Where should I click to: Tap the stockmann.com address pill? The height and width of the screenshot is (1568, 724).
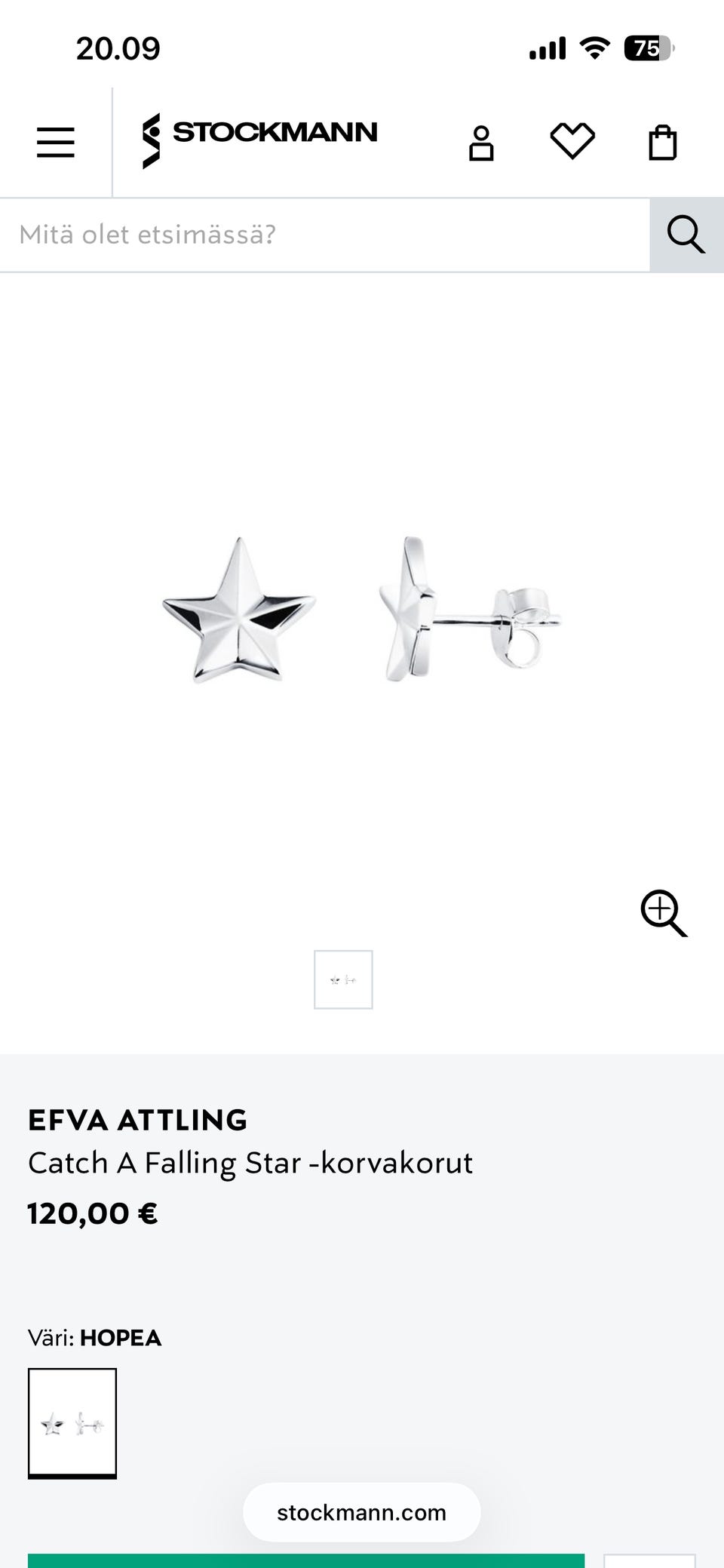[x=361, y=1512]
